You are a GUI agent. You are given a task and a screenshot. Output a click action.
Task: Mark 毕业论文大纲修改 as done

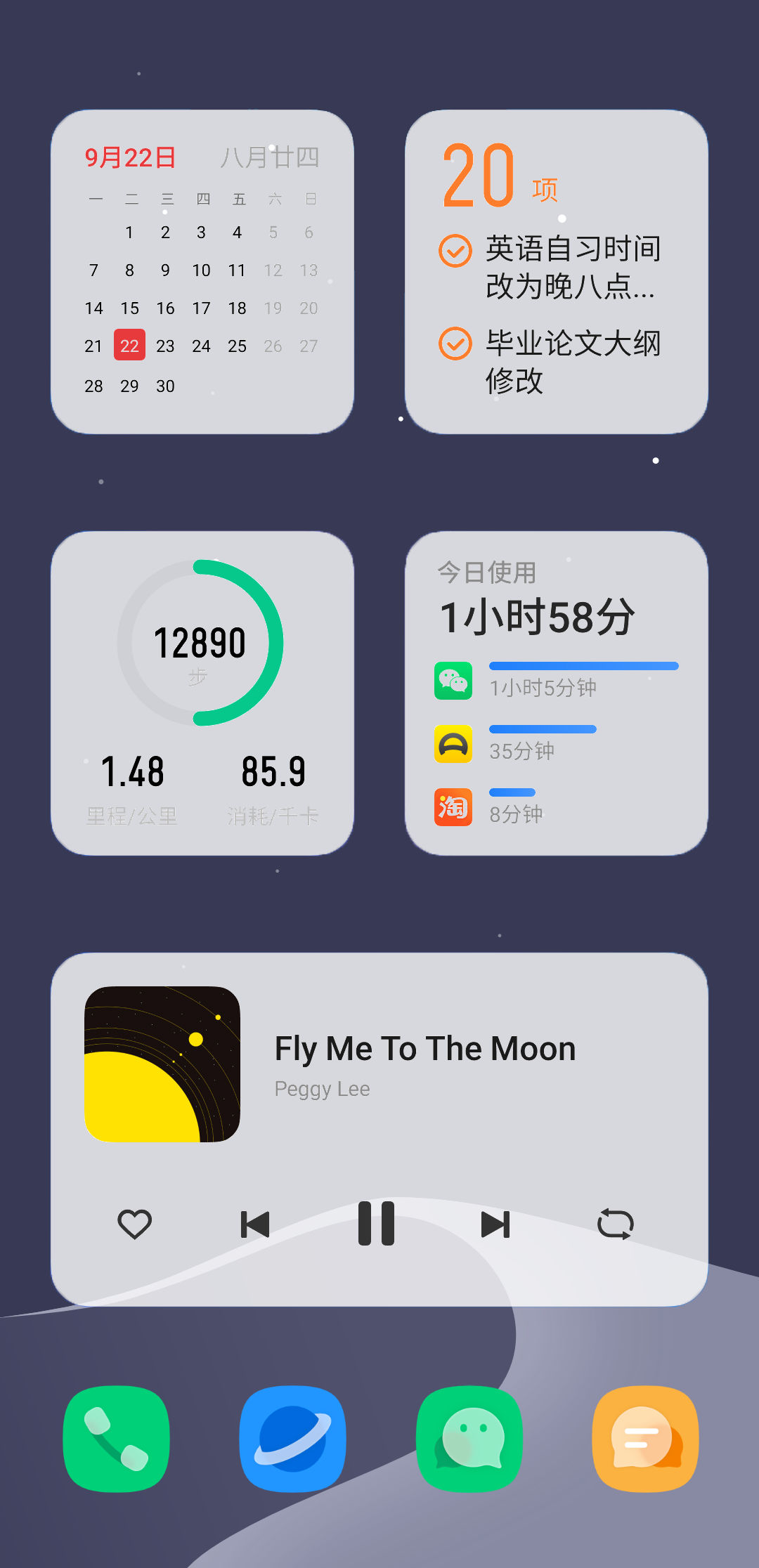tap(455, 344)
